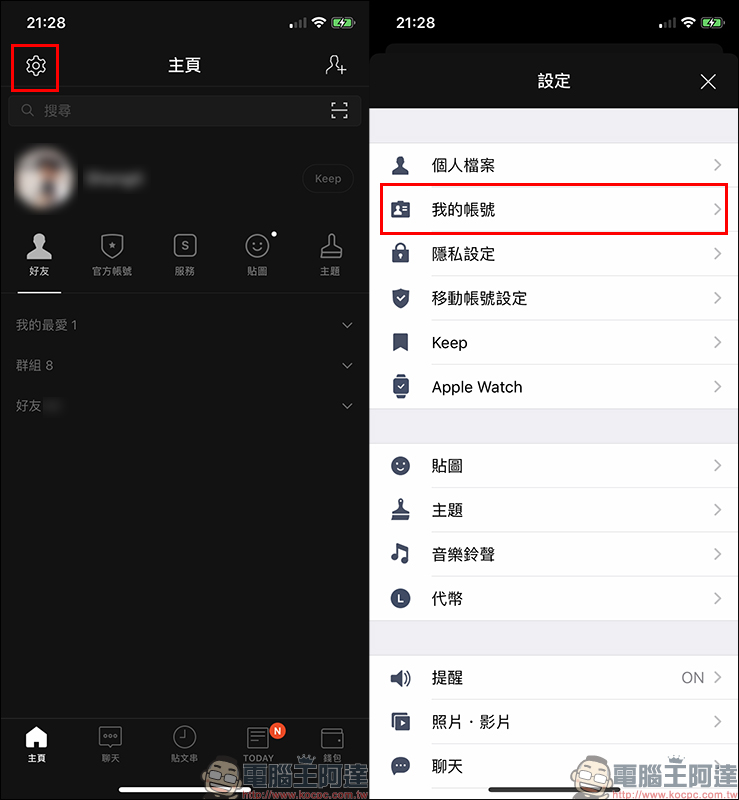Open Keep from the profile header
The width and height of the screenshot is (739, 800).
click(327, 178)
